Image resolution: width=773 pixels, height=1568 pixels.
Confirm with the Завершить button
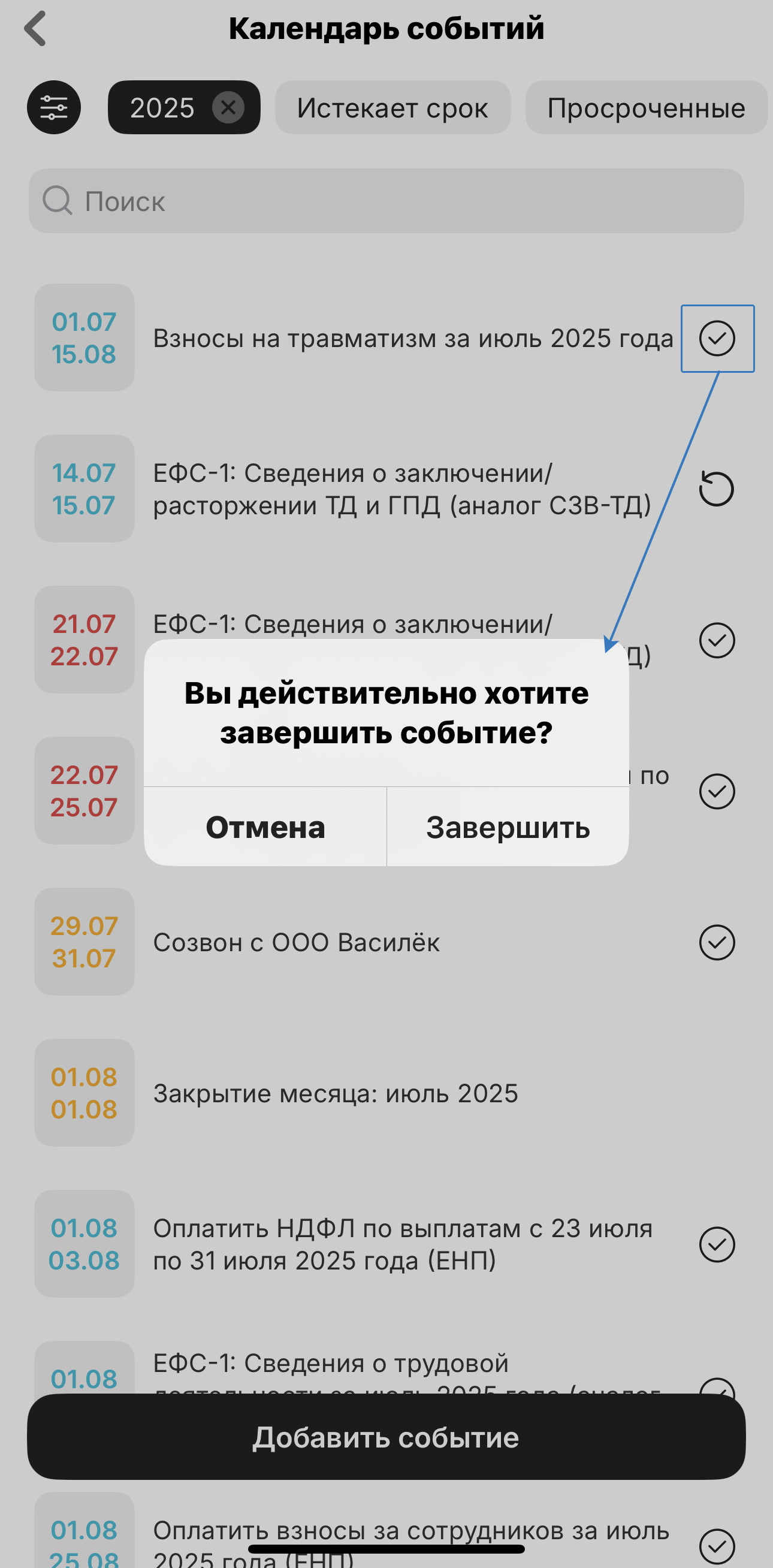(508, 827)
